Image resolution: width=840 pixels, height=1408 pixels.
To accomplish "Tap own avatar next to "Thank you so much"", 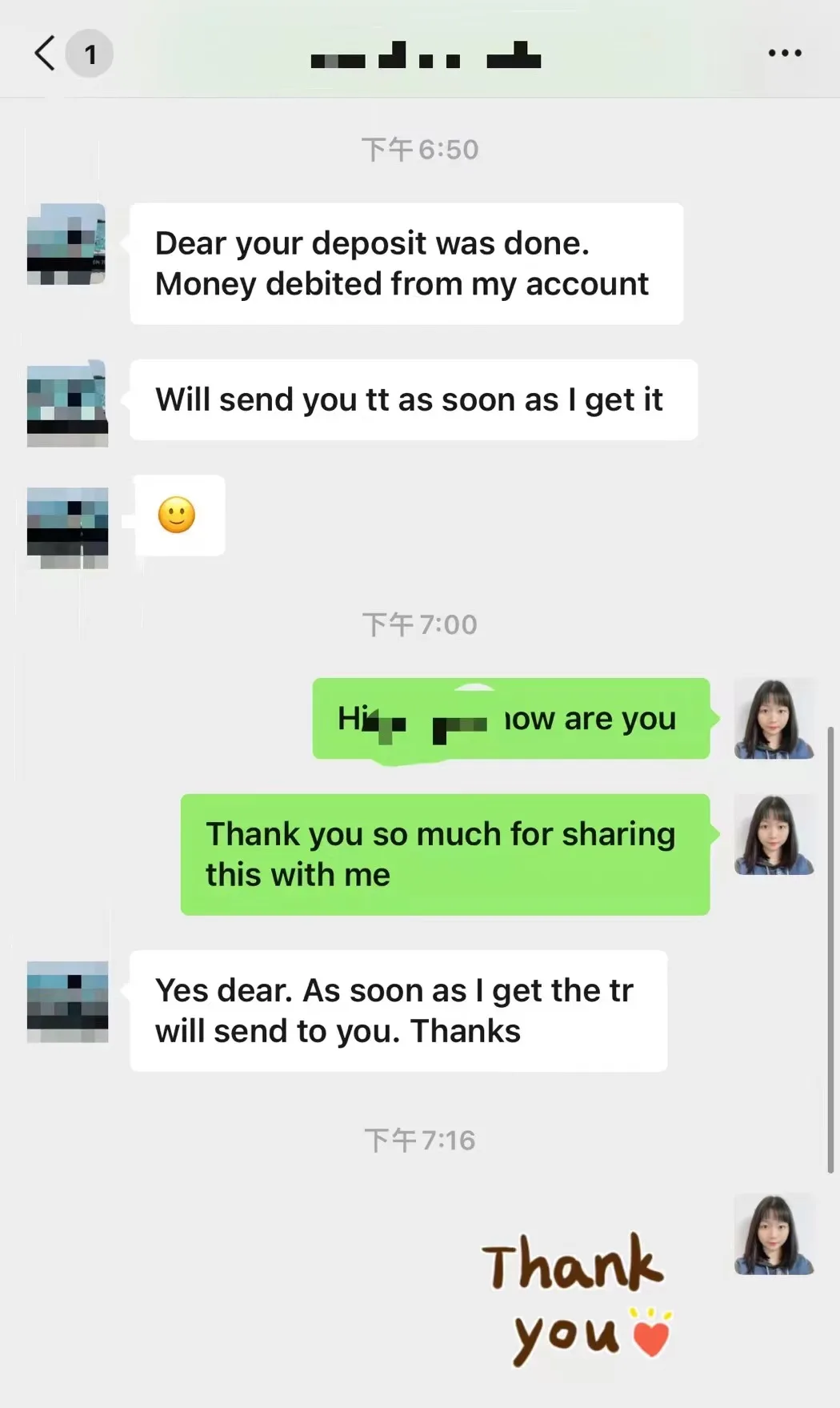I will pos(774,835).
